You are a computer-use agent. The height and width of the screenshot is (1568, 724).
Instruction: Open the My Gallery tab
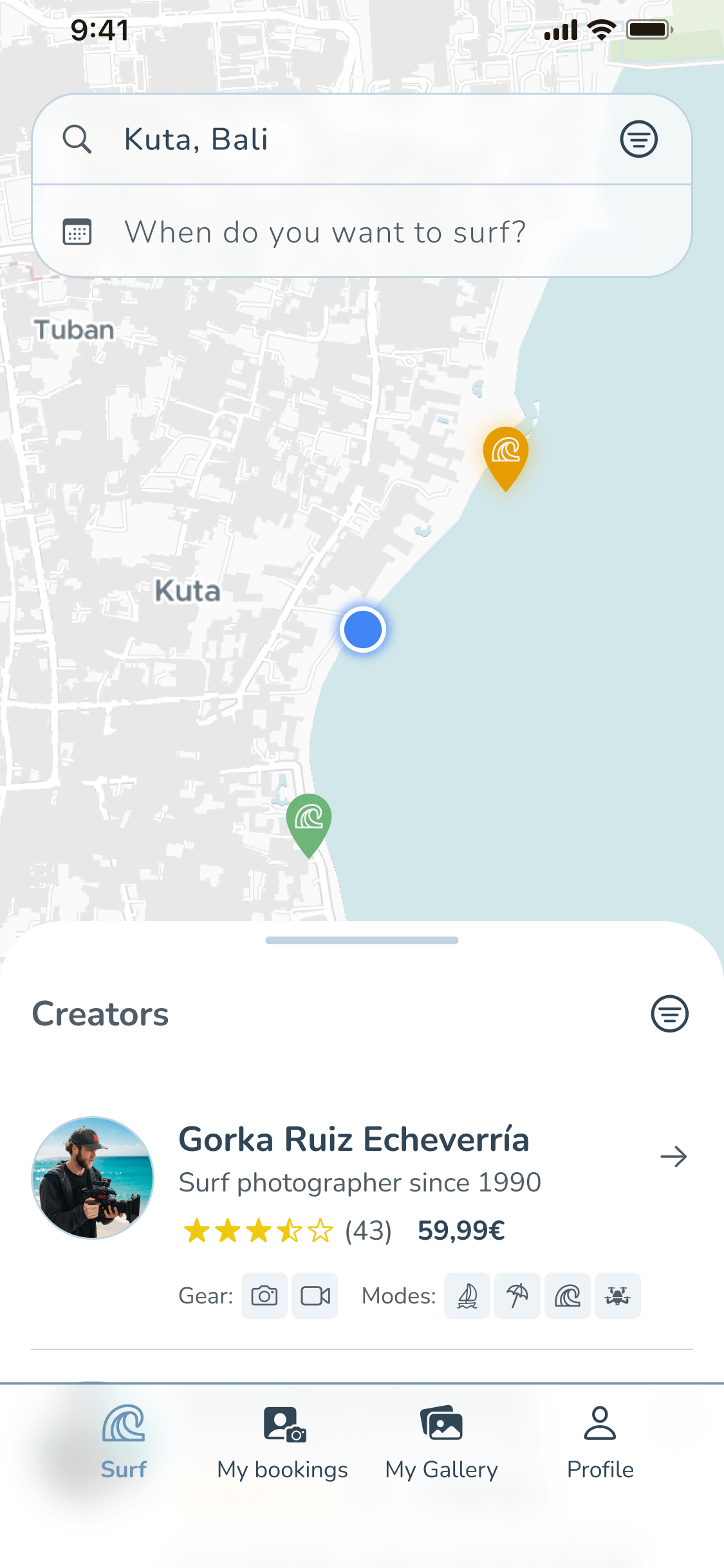pos(441,1445)
